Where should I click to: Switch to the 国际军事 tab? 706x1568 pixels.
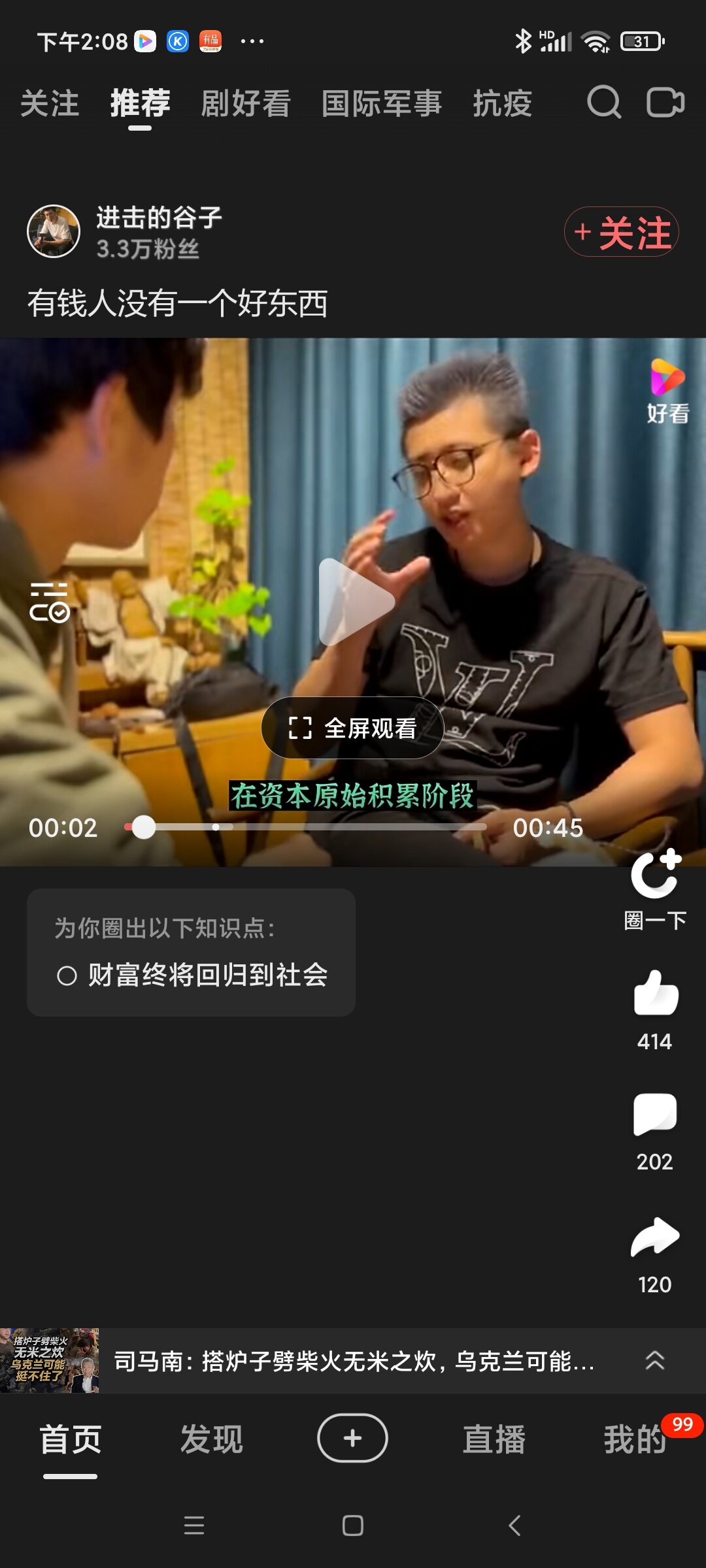tap(381, 104)
